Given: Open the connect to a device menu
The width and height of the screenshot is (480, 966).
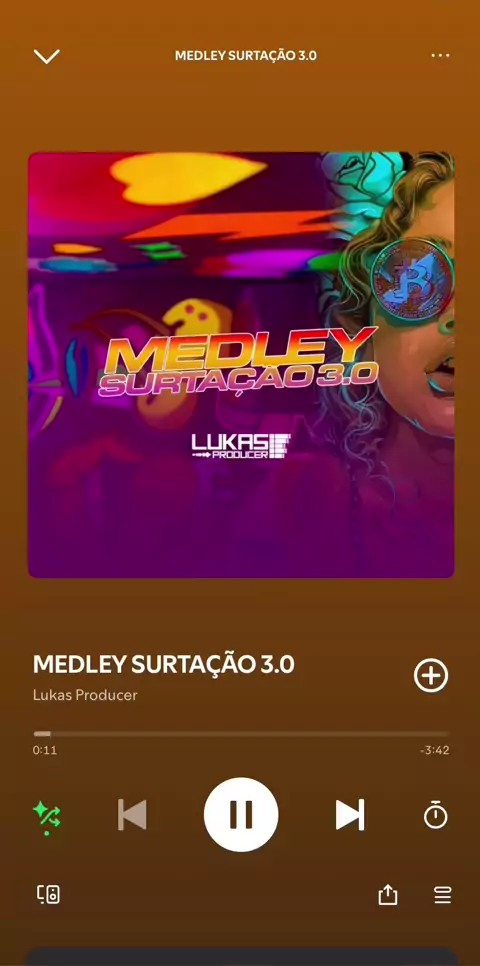Looking at the screenshot, I should coord(48,895).
